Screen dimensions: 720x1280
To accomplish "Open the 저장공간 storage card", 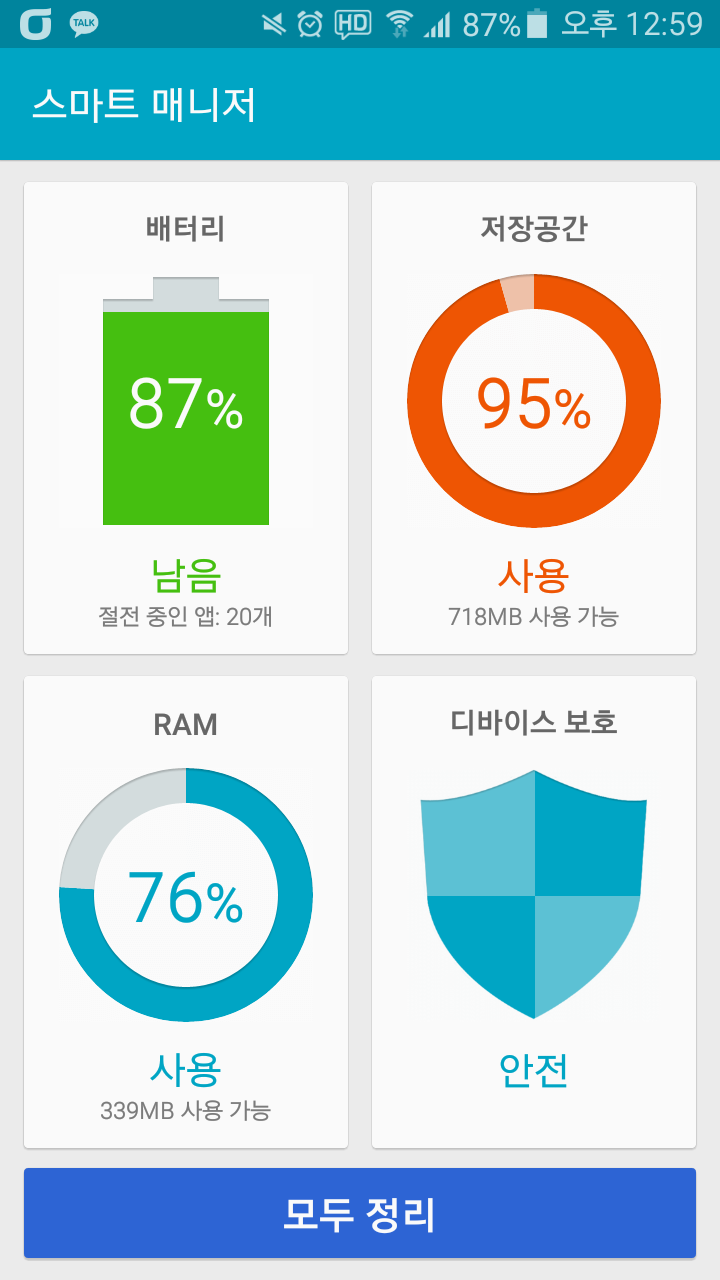I will (x=534, y=418).
